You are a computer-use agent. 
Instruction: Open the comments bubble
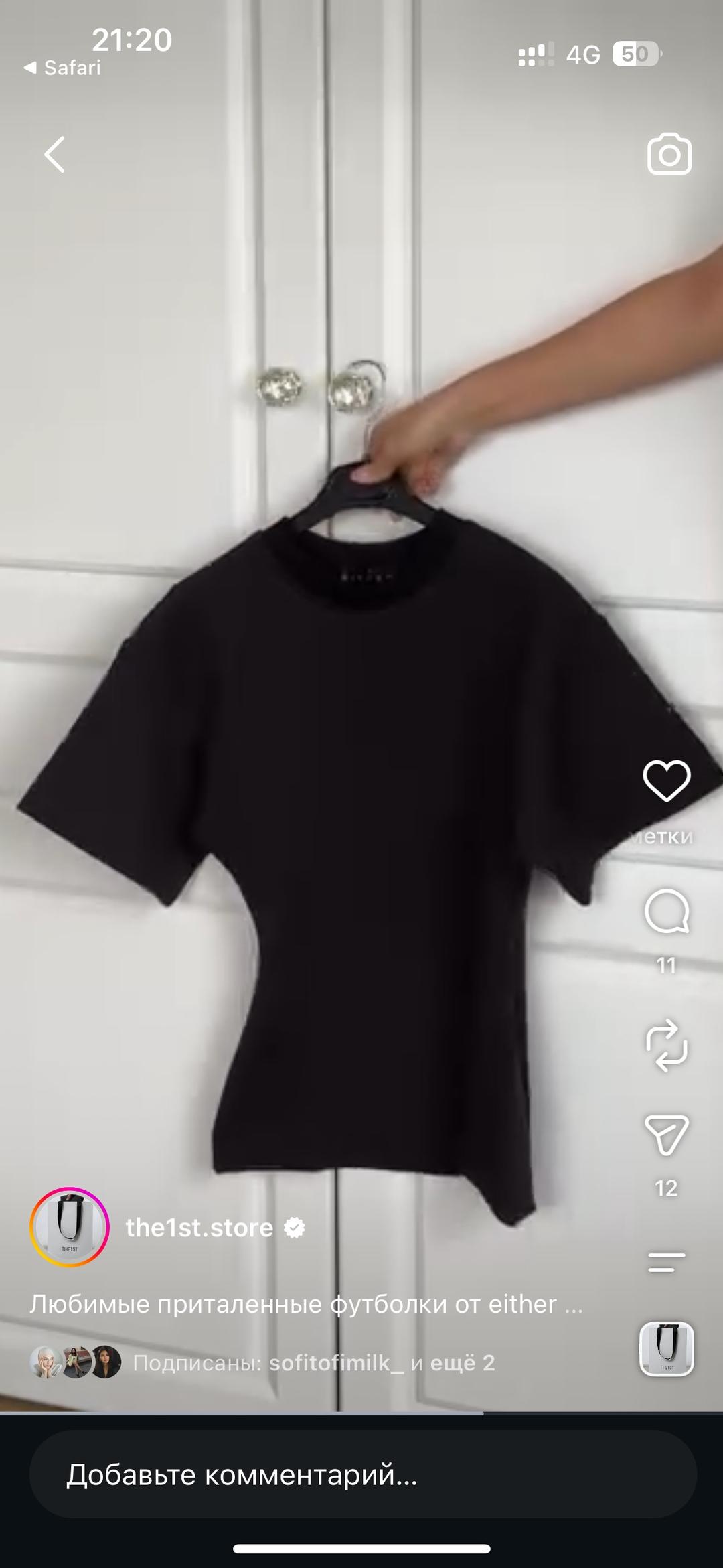667,911
